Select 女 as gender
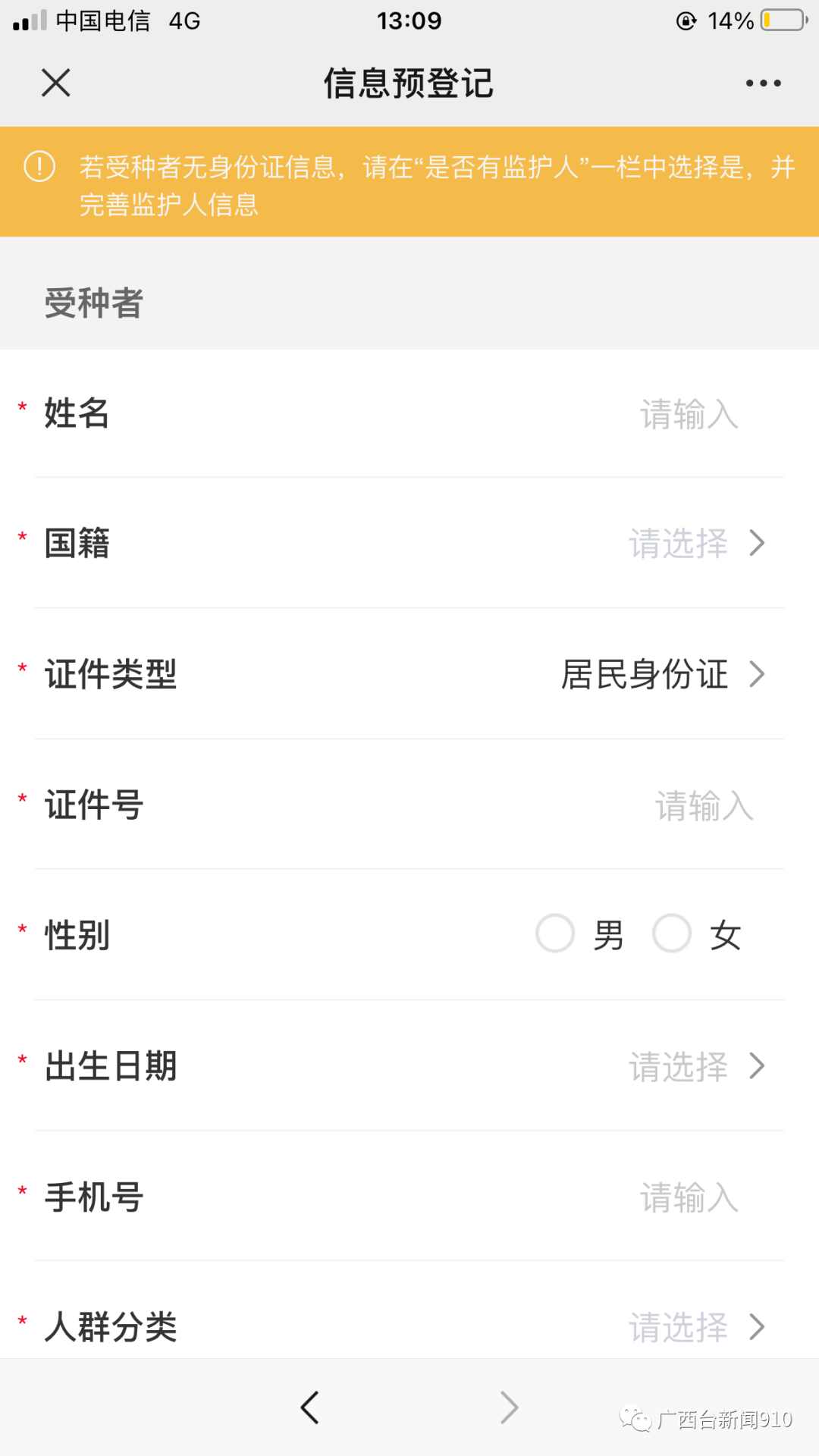819x1456 pixels. (x=673, y=934)
